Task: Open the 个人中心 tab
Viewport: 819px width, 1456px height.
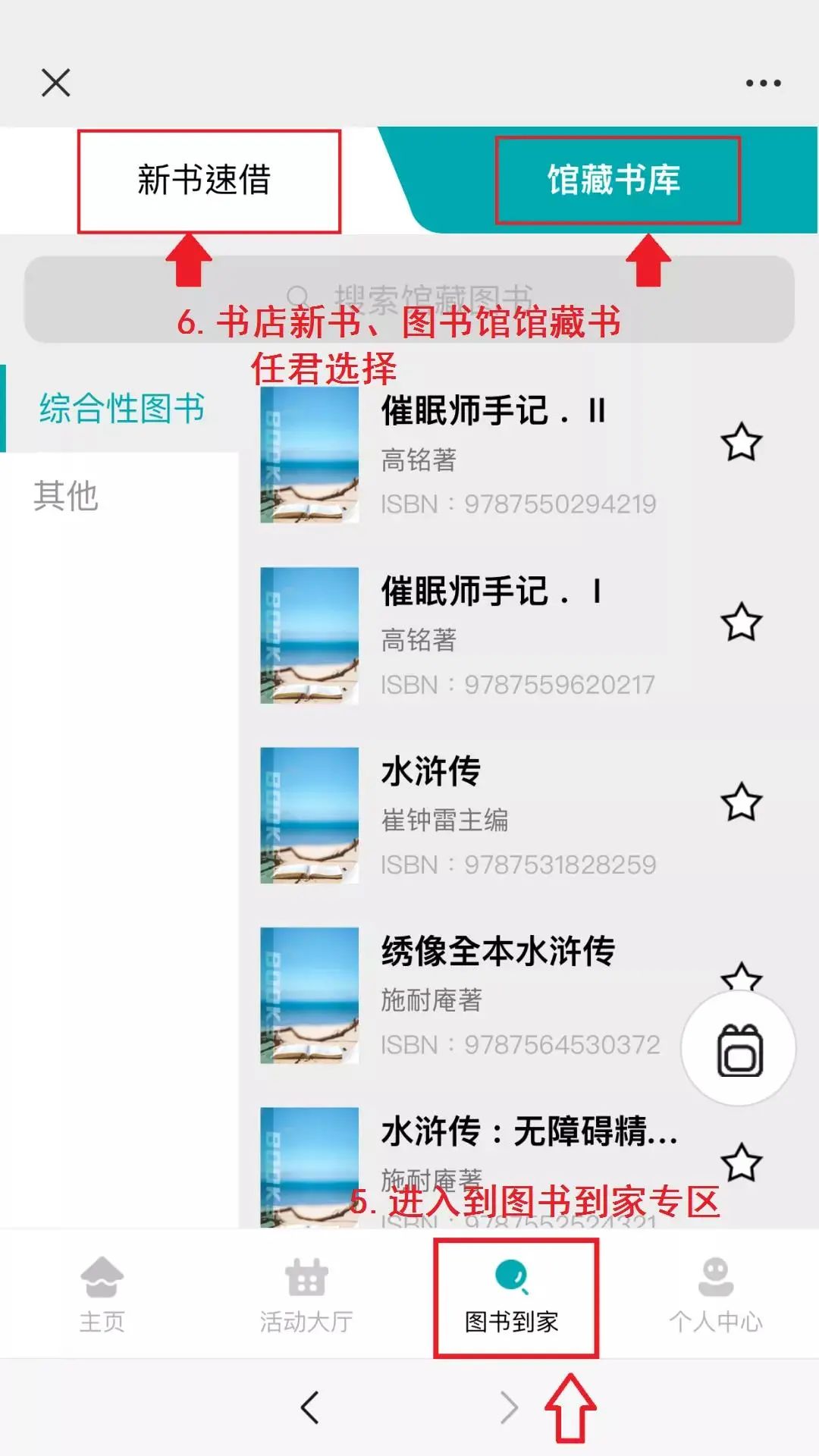Action: coord(715,1293)
